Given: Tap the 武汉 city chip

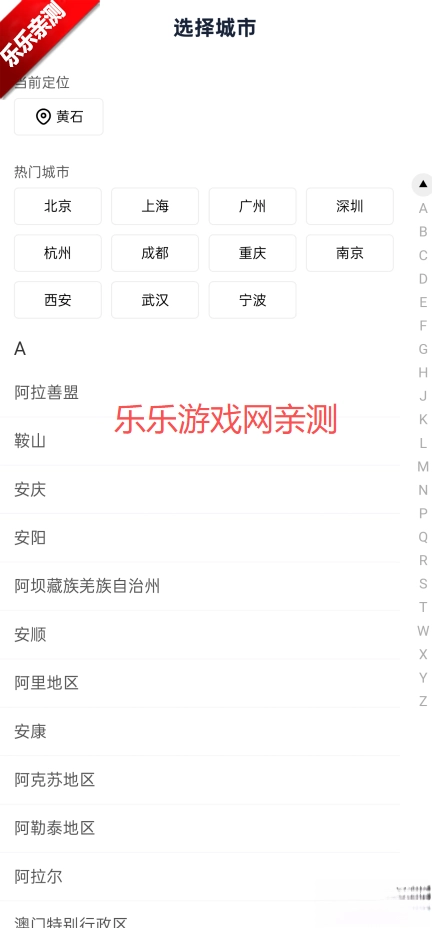Looking at the screenshot, I should pos(155,299).
